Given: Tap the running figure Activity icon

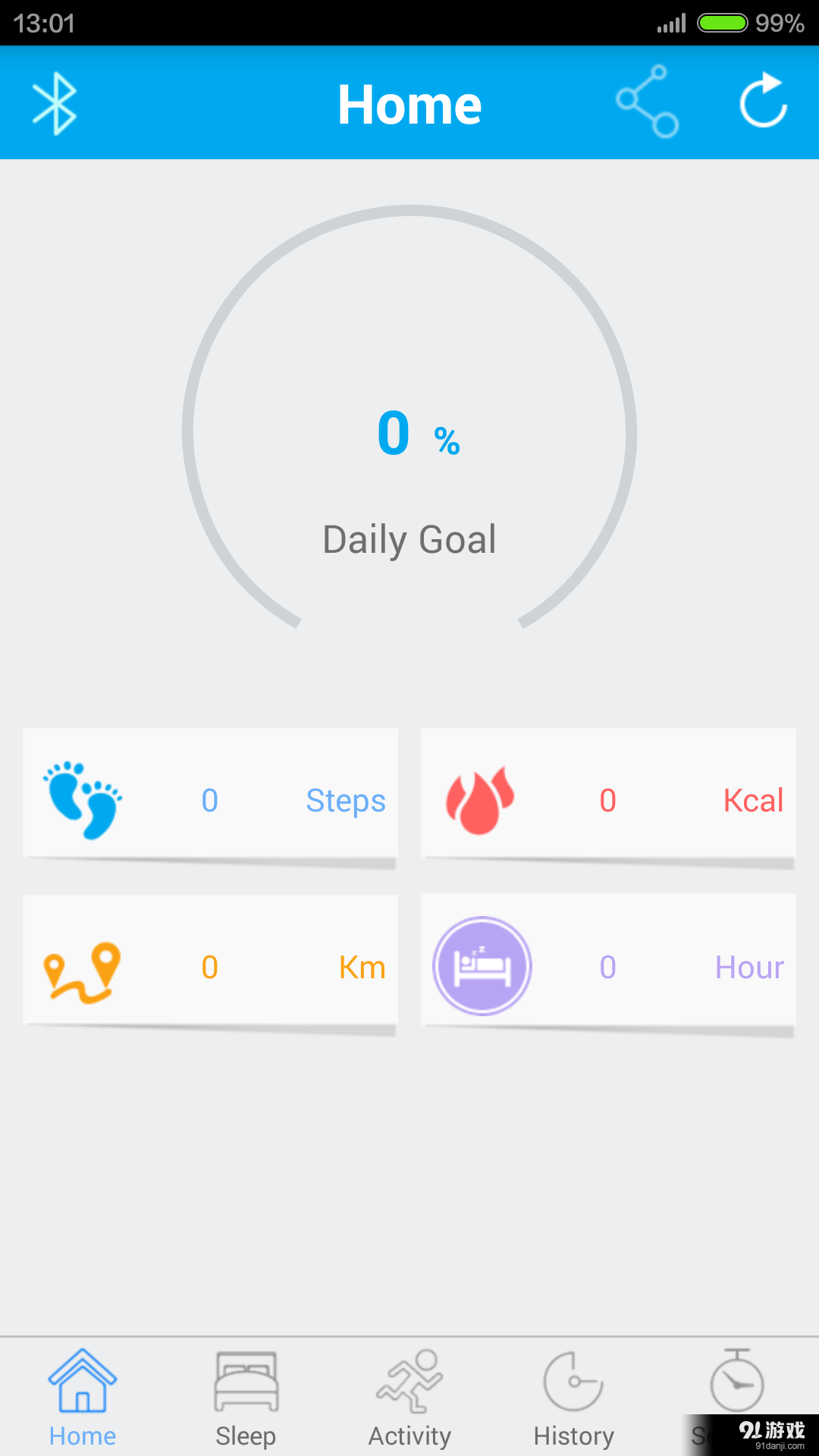Looking at the screenshot, I should coord(409,1380).
